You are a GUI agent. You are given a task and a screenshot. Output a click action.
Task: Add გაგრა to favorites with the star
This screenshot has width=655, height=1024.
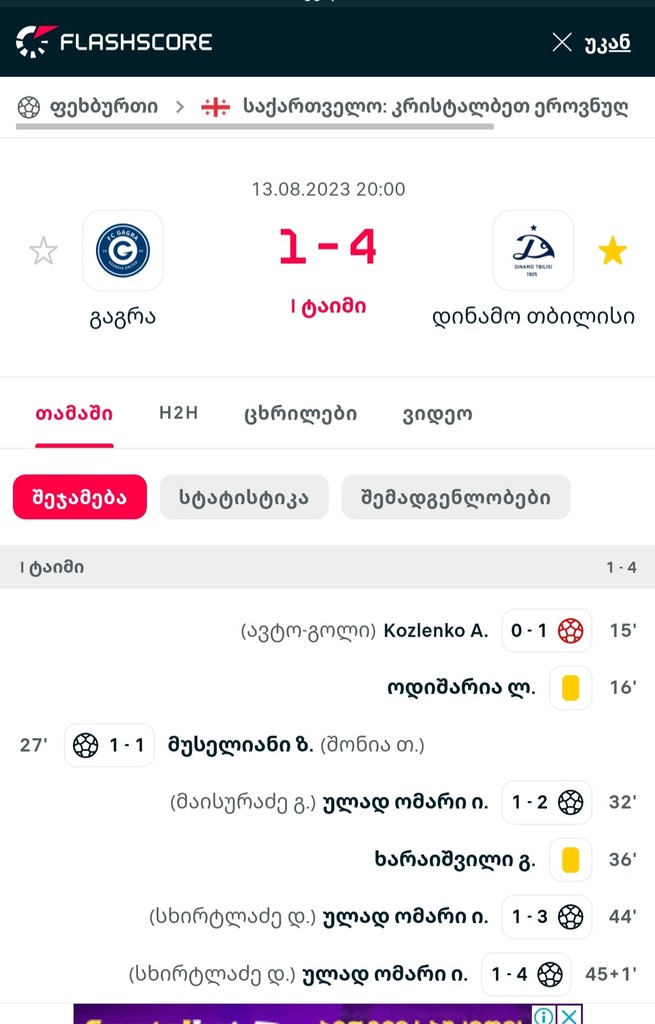point(43,251)
